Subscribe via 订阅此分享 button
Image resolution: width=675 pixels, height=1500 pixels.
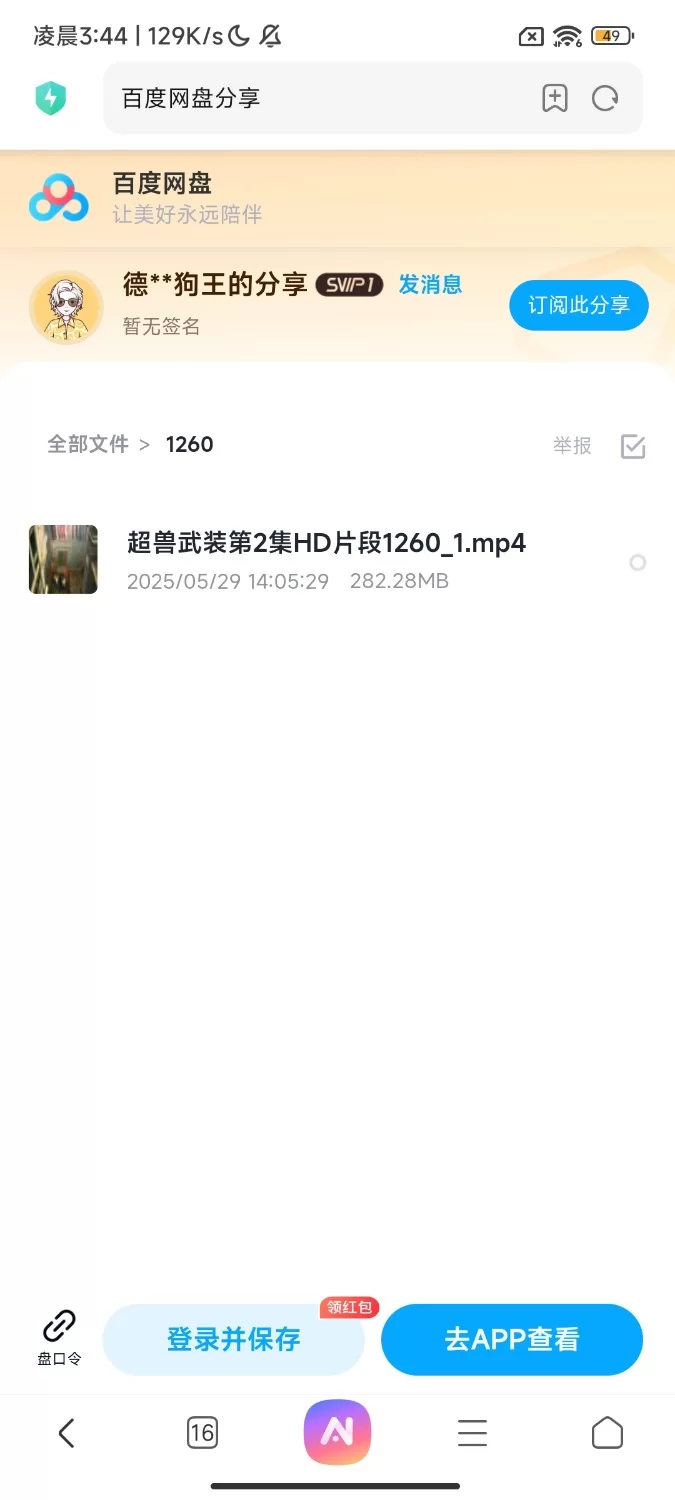coord(579,305)
